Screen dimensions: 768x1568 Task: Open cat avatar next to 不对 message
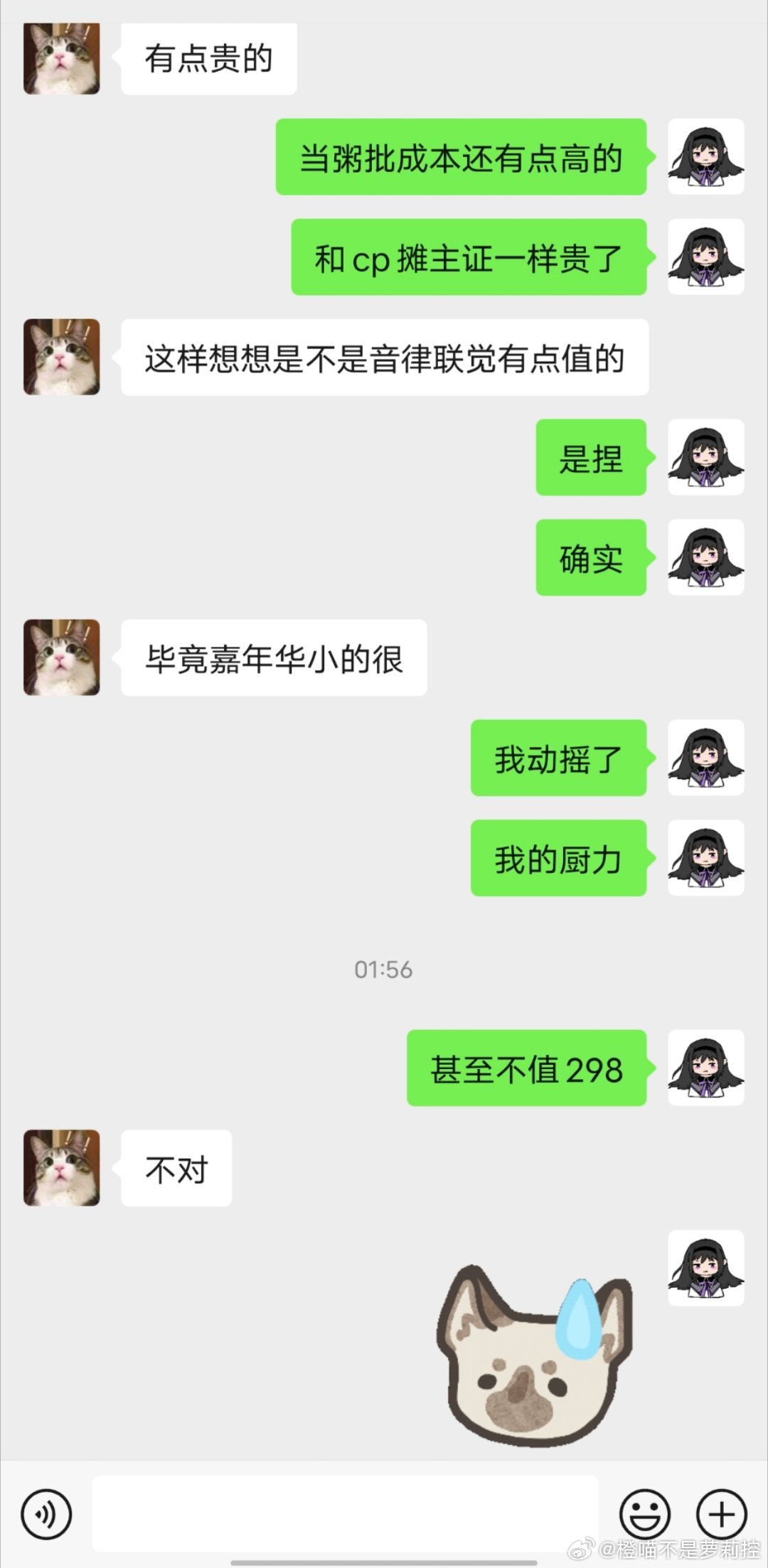pos(62,1168)
